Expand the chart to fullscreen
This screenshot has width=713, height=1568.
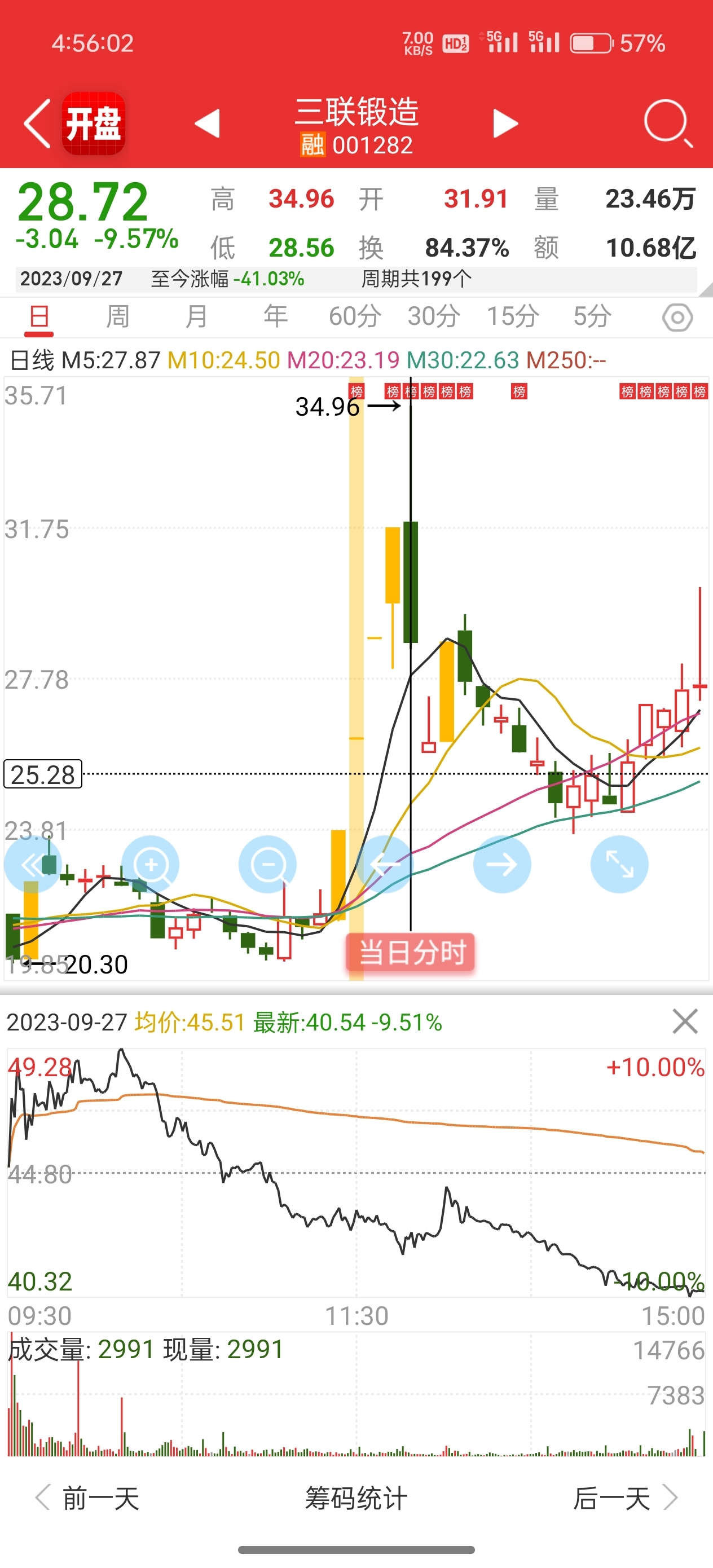pyautogui.click(x=619, y=864)
